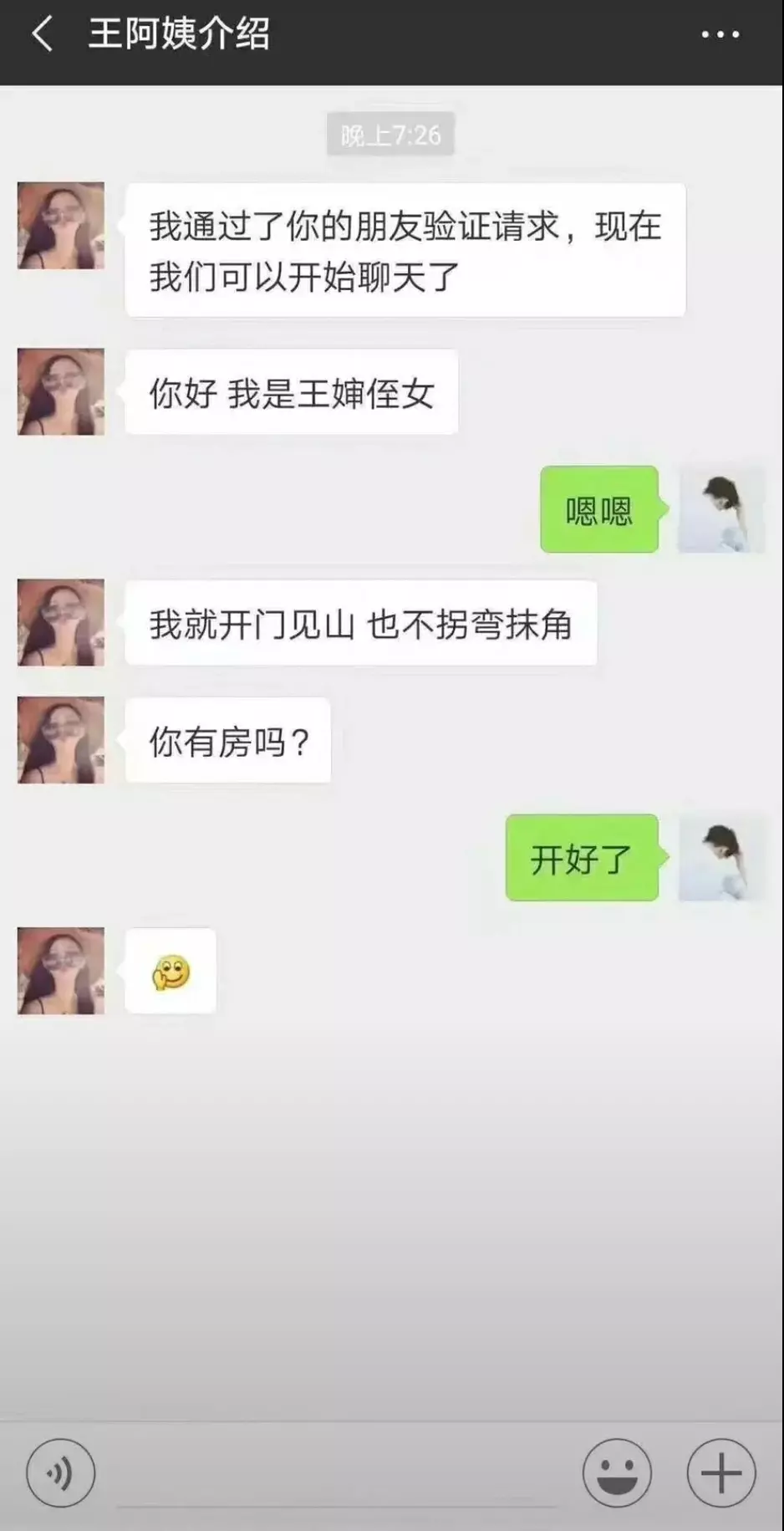Open the chat overflow menu

[x=720, y=35]
